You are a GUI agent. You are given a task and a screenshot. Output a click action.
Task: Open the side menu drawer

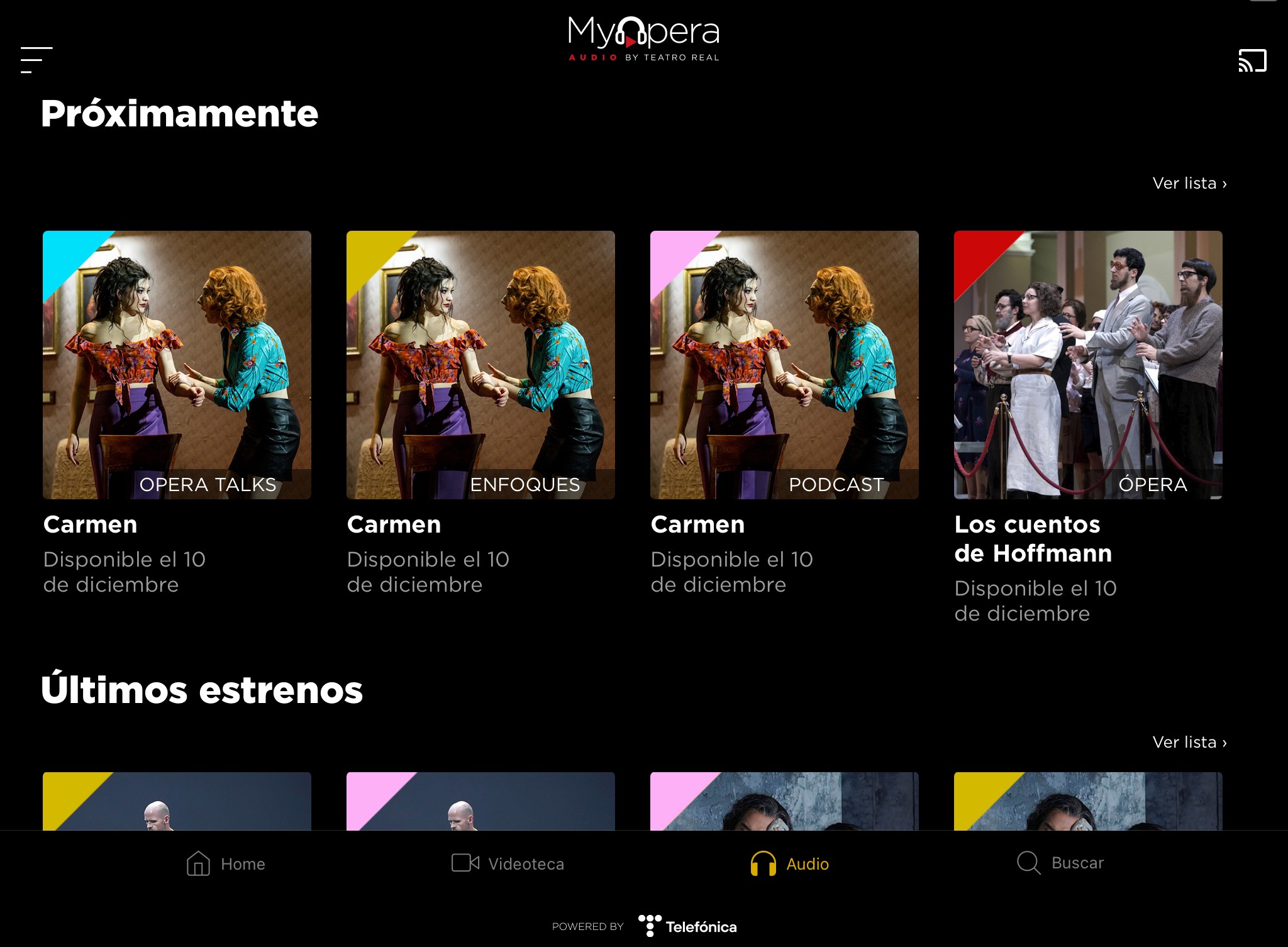click(x=36, y=60)
